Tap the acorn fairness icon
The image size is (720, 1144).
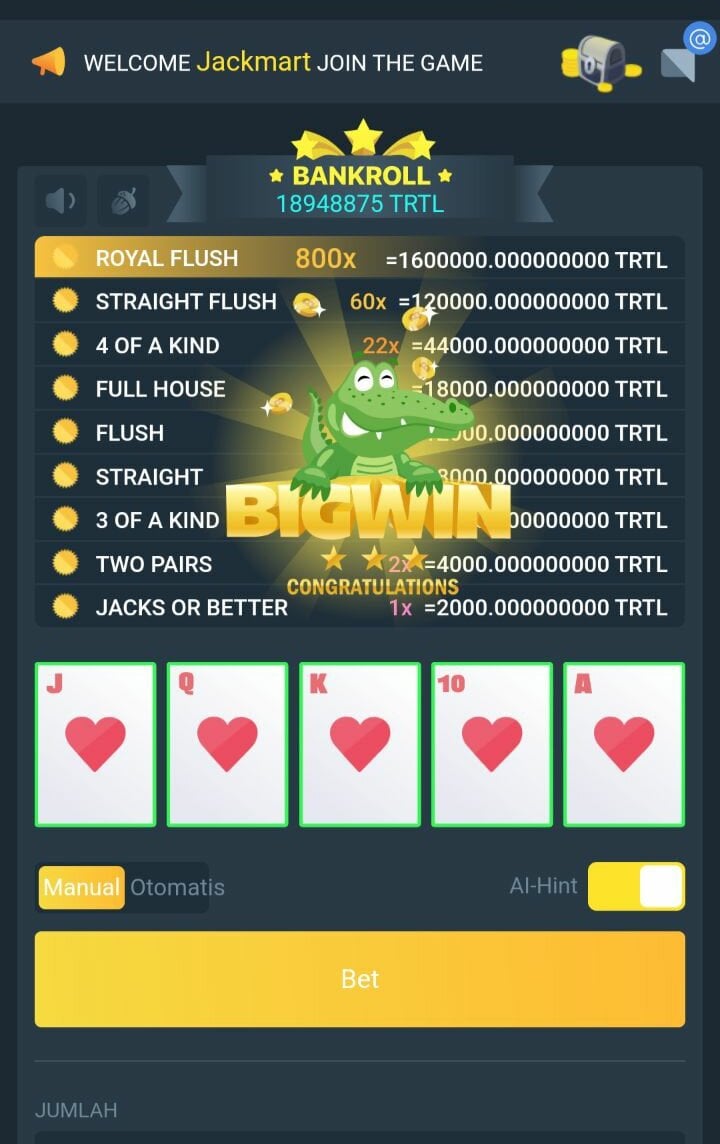click(x=123, y=201)
